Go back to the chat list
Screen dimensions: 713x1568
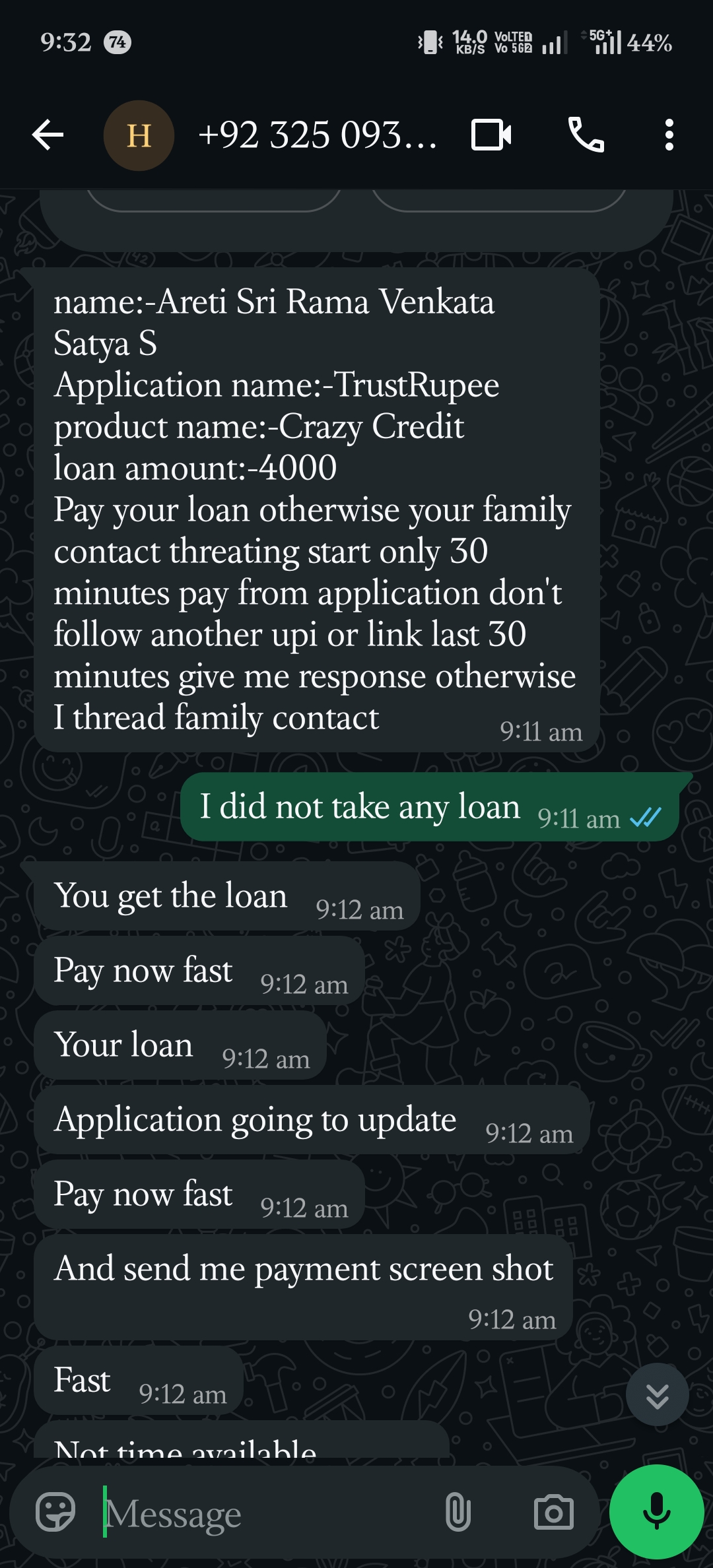click(48, 135)
